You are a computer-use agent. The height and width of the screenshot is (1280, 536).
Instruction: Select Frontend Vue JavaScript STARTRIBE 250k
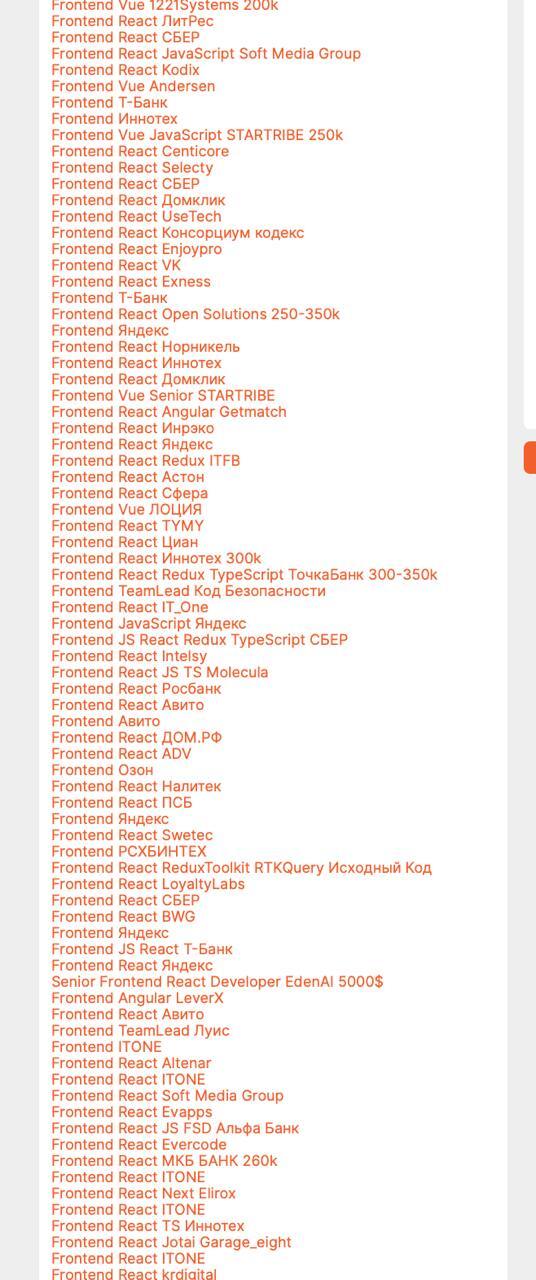(x=197, y=135)
